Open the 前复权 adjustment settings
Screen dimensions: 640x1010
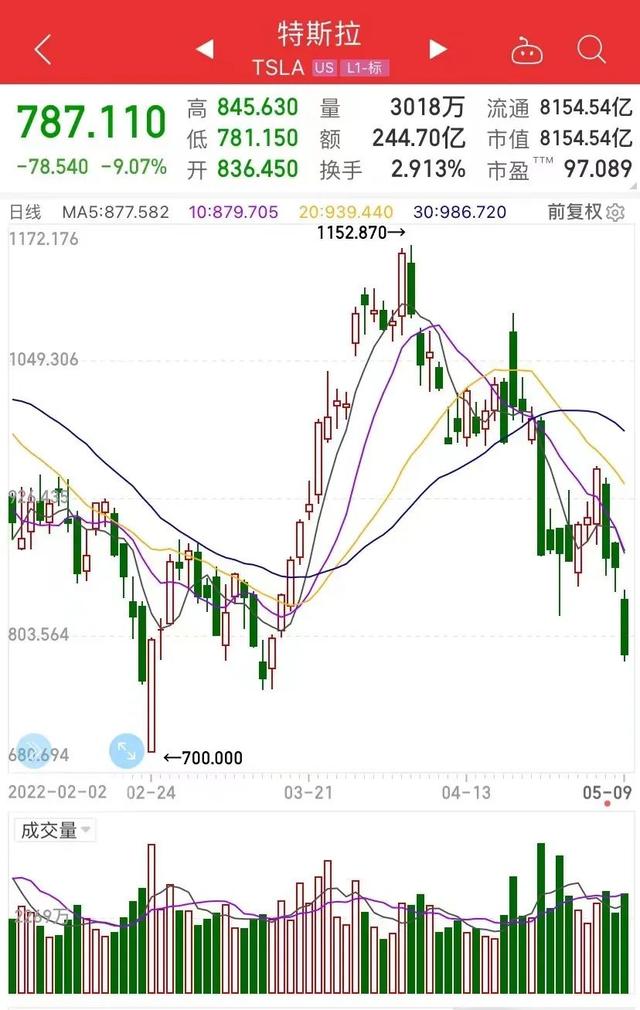pos(585,212)
